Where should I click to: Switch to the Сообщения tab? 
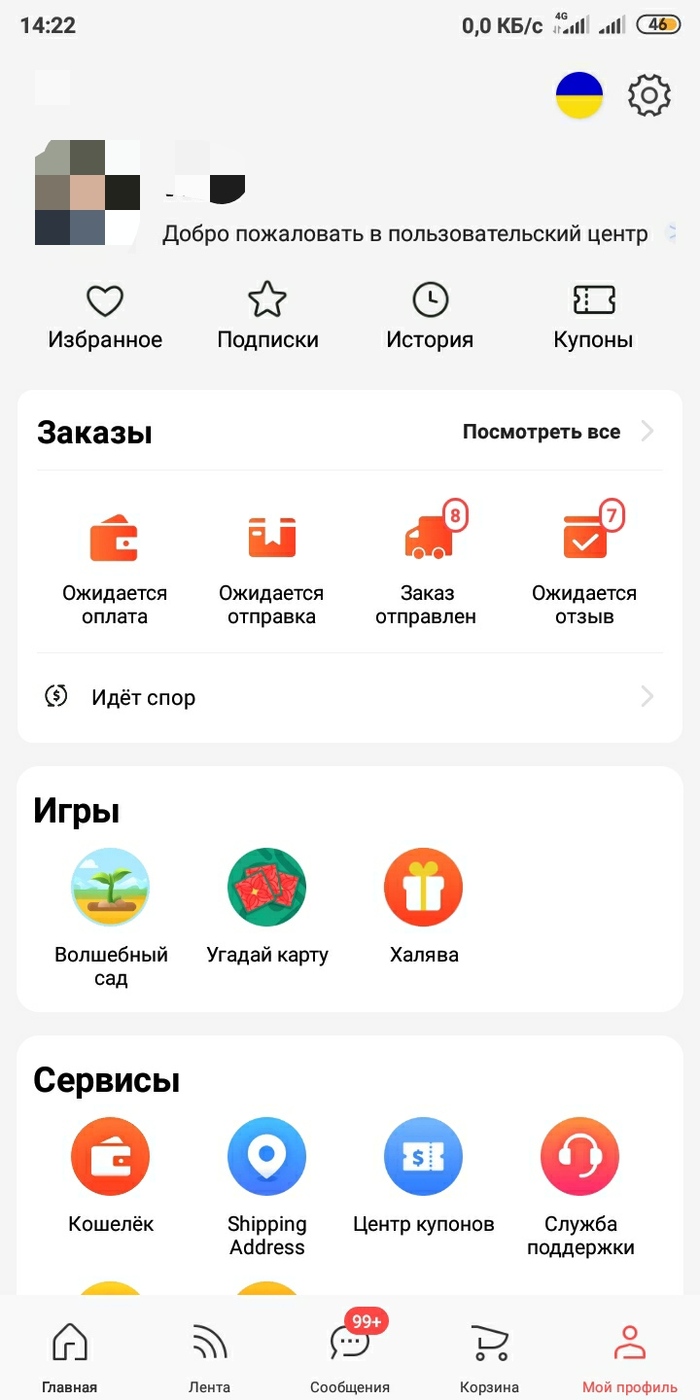(349, 1358)
